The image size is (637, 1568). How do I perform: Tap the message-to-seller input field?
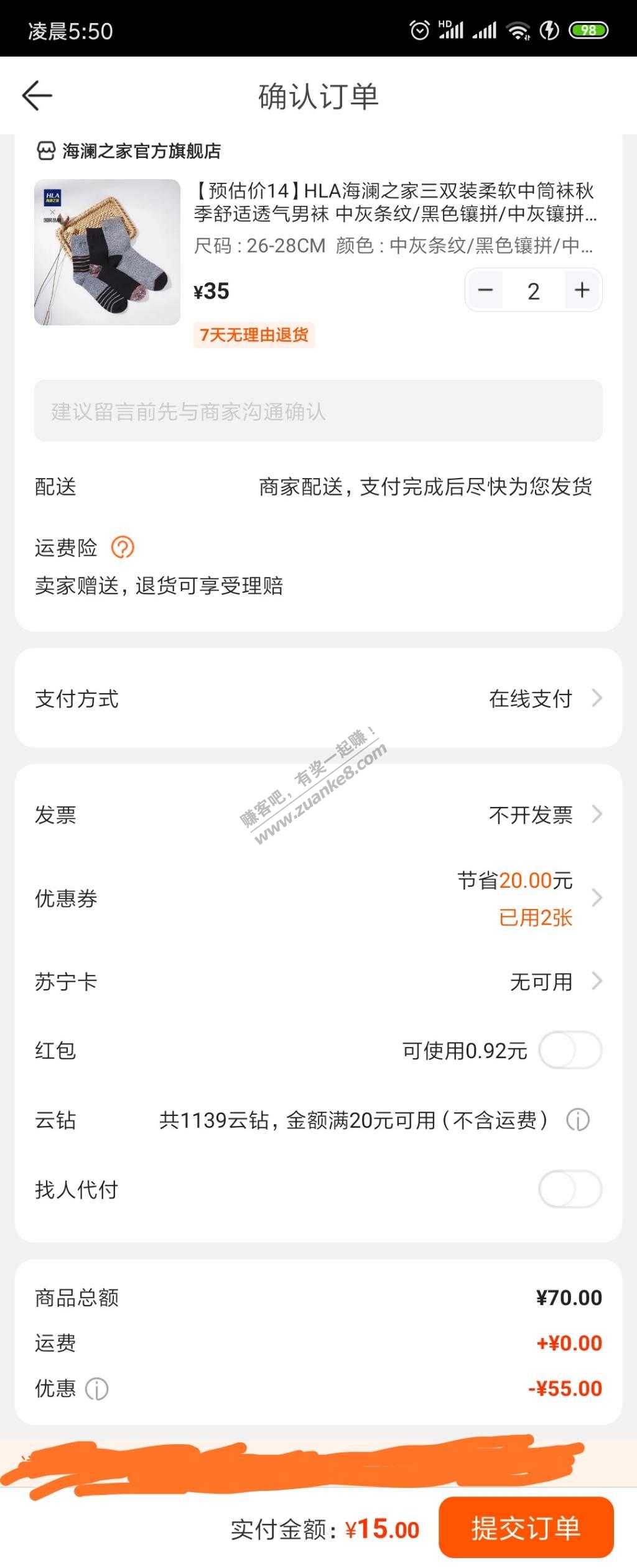(x=318, y=411)
